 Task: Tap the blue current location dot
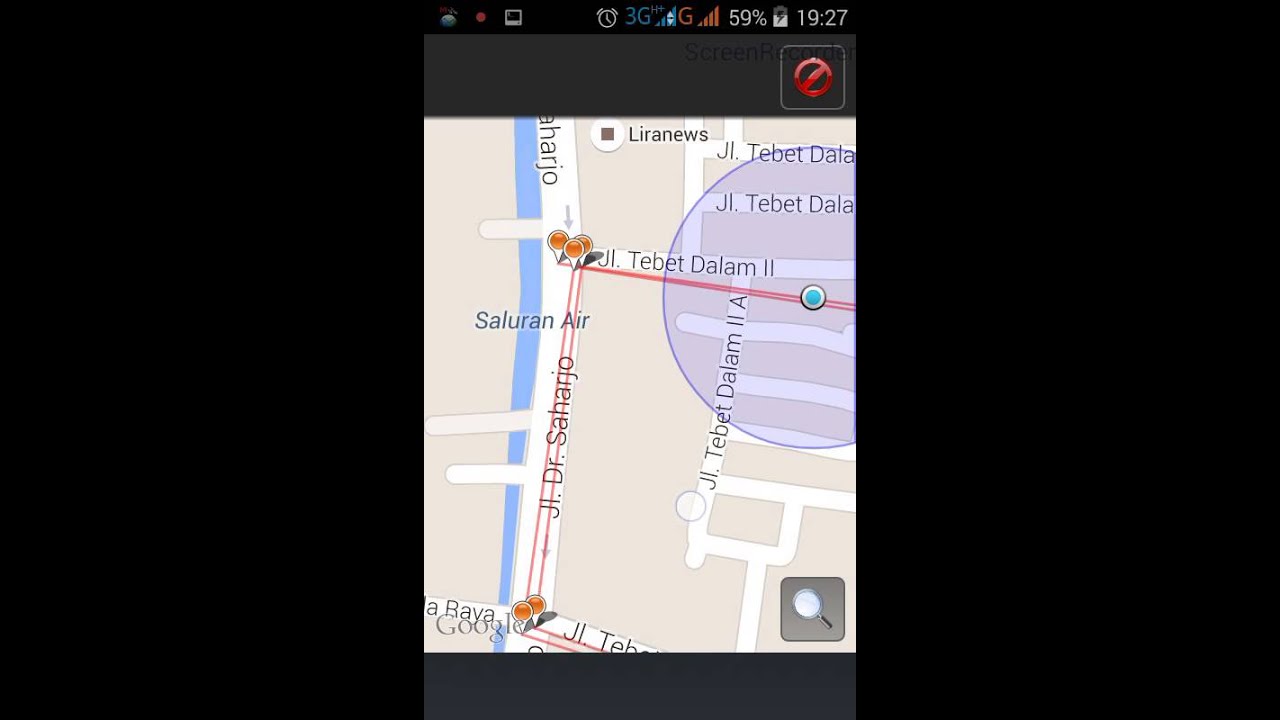pos(813,297)
